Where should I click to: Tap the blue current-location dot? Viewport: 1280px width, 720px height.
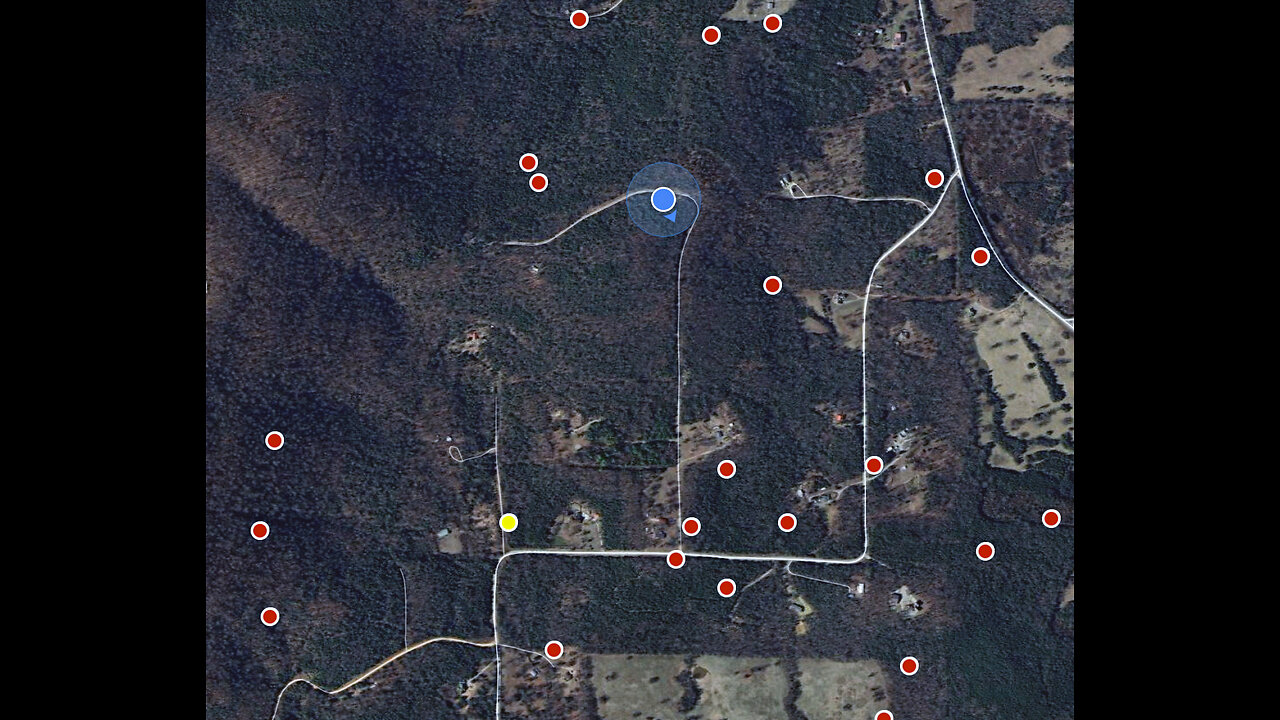[663, 199]
